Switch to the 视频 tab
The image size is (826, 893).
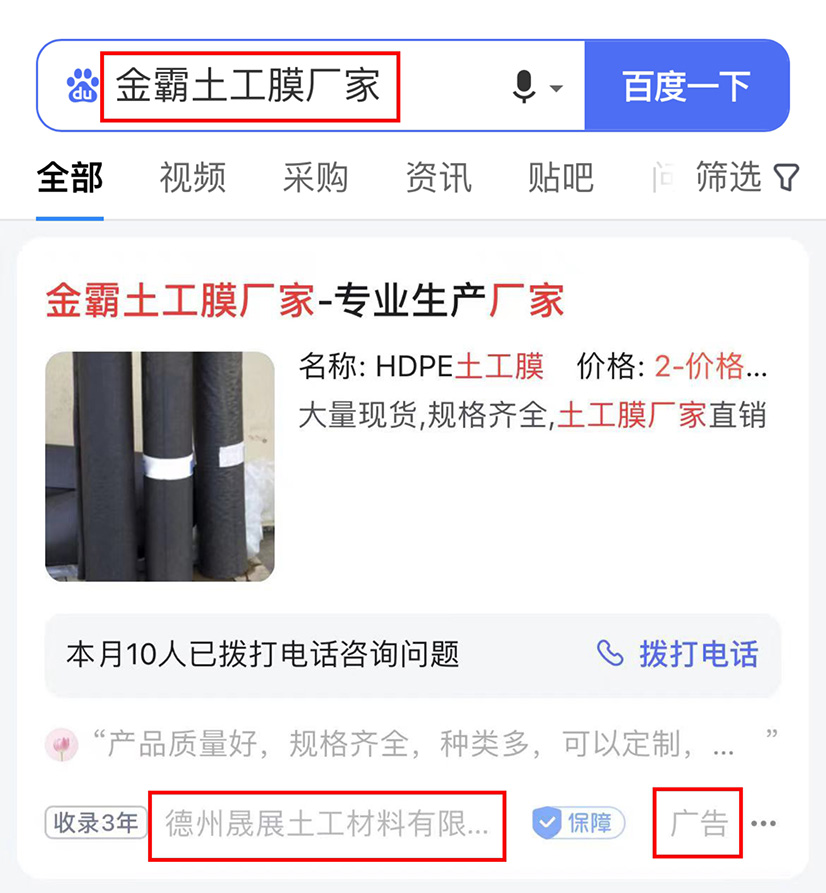click(193, 178)
